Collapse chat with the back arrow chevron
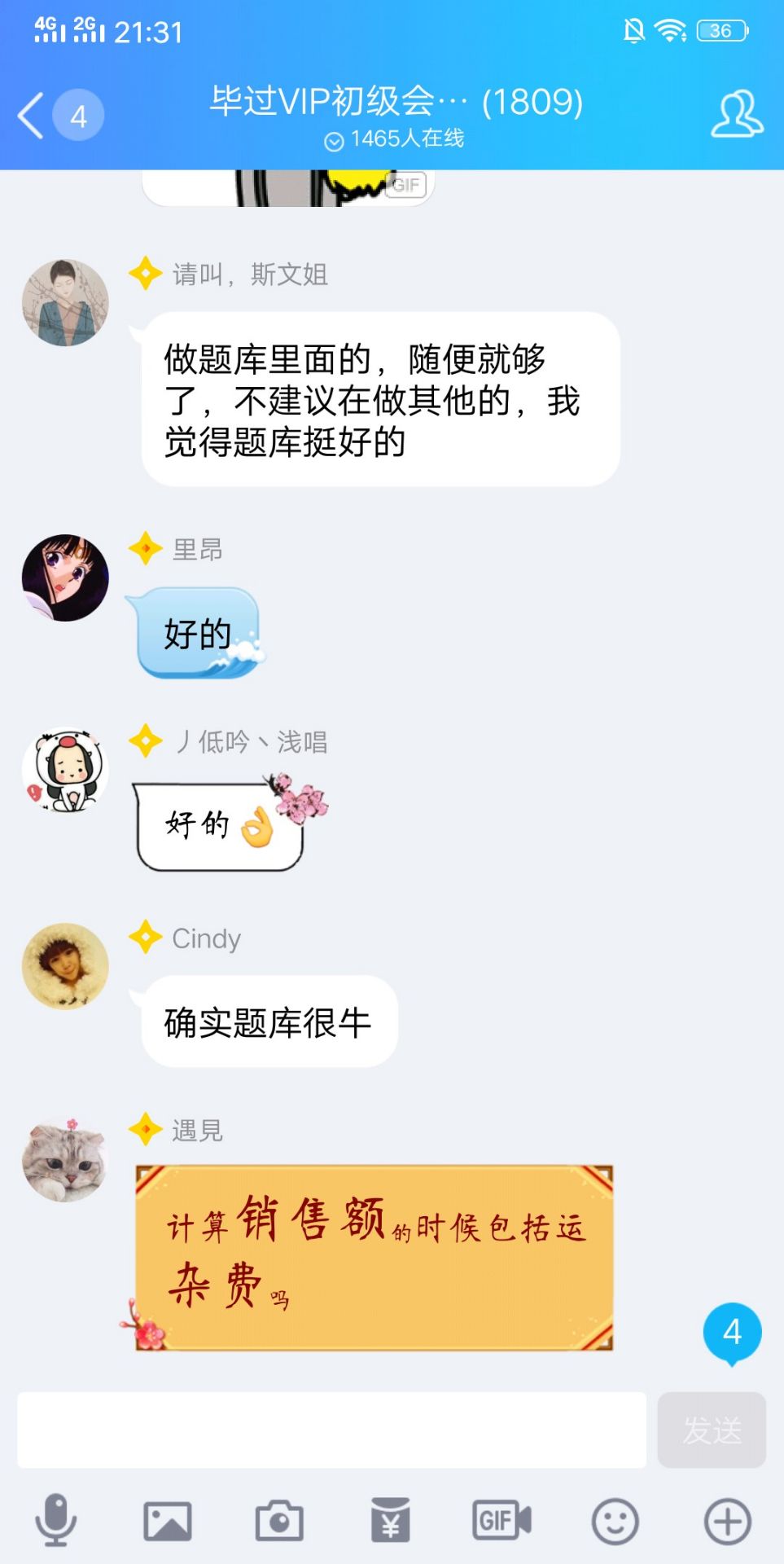784x1564 pixels. [x=29, y=116]
